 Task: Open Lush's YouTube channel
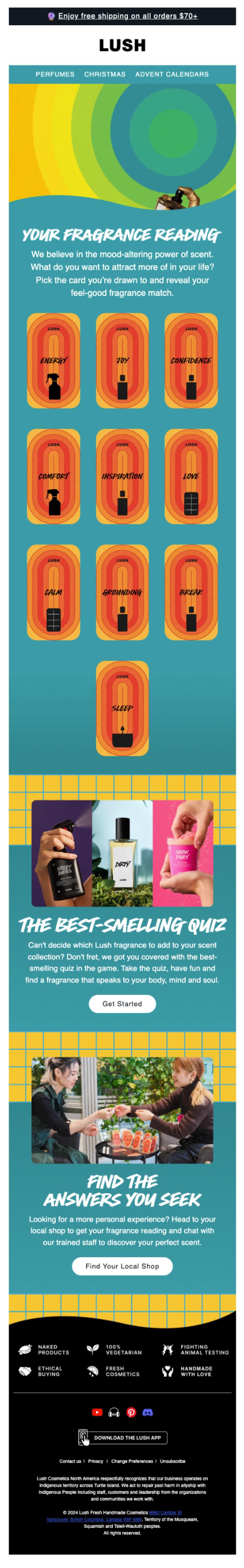coord(97,1412)
